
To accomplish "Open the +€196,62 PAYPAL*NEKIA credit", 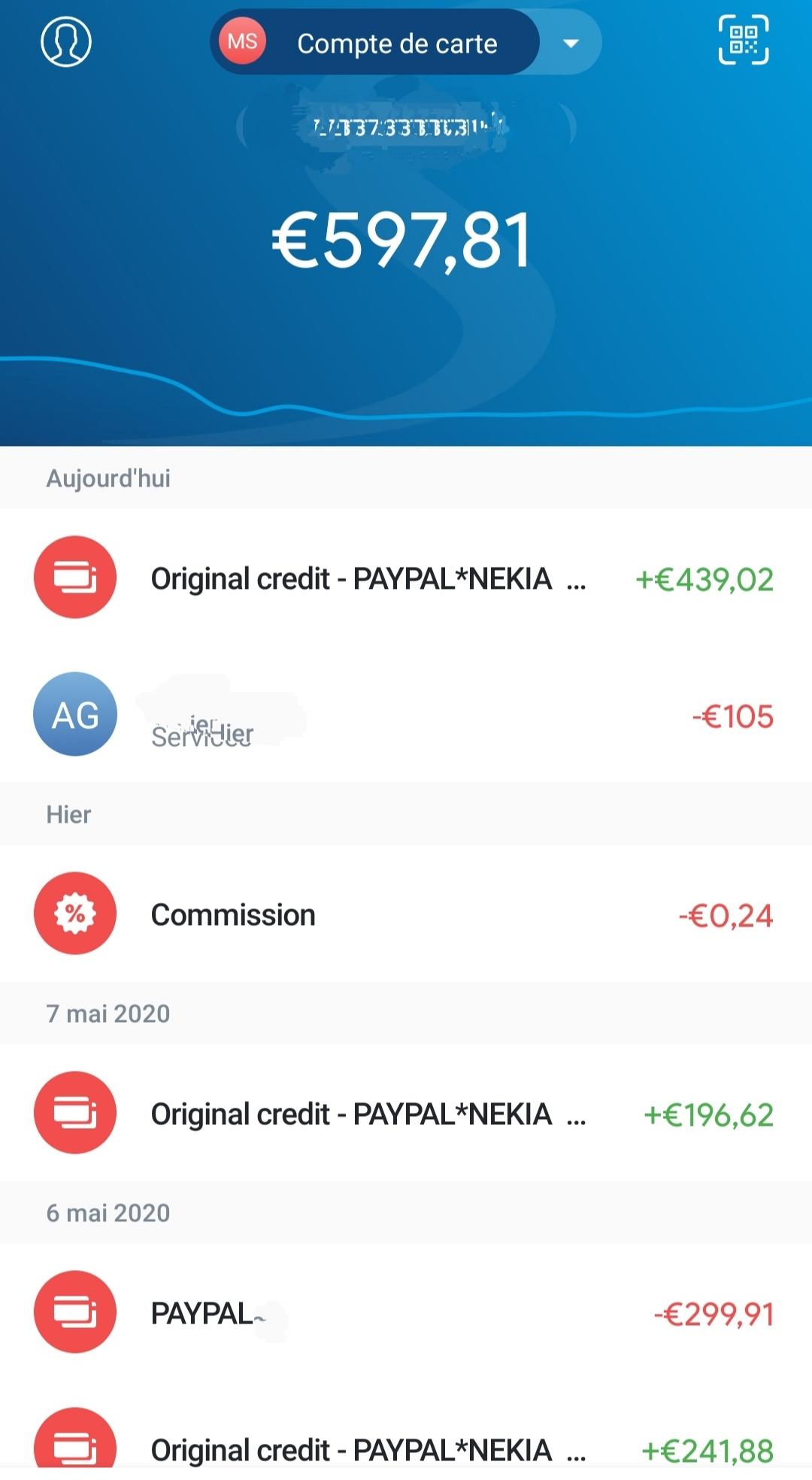I will (406, 1113).
